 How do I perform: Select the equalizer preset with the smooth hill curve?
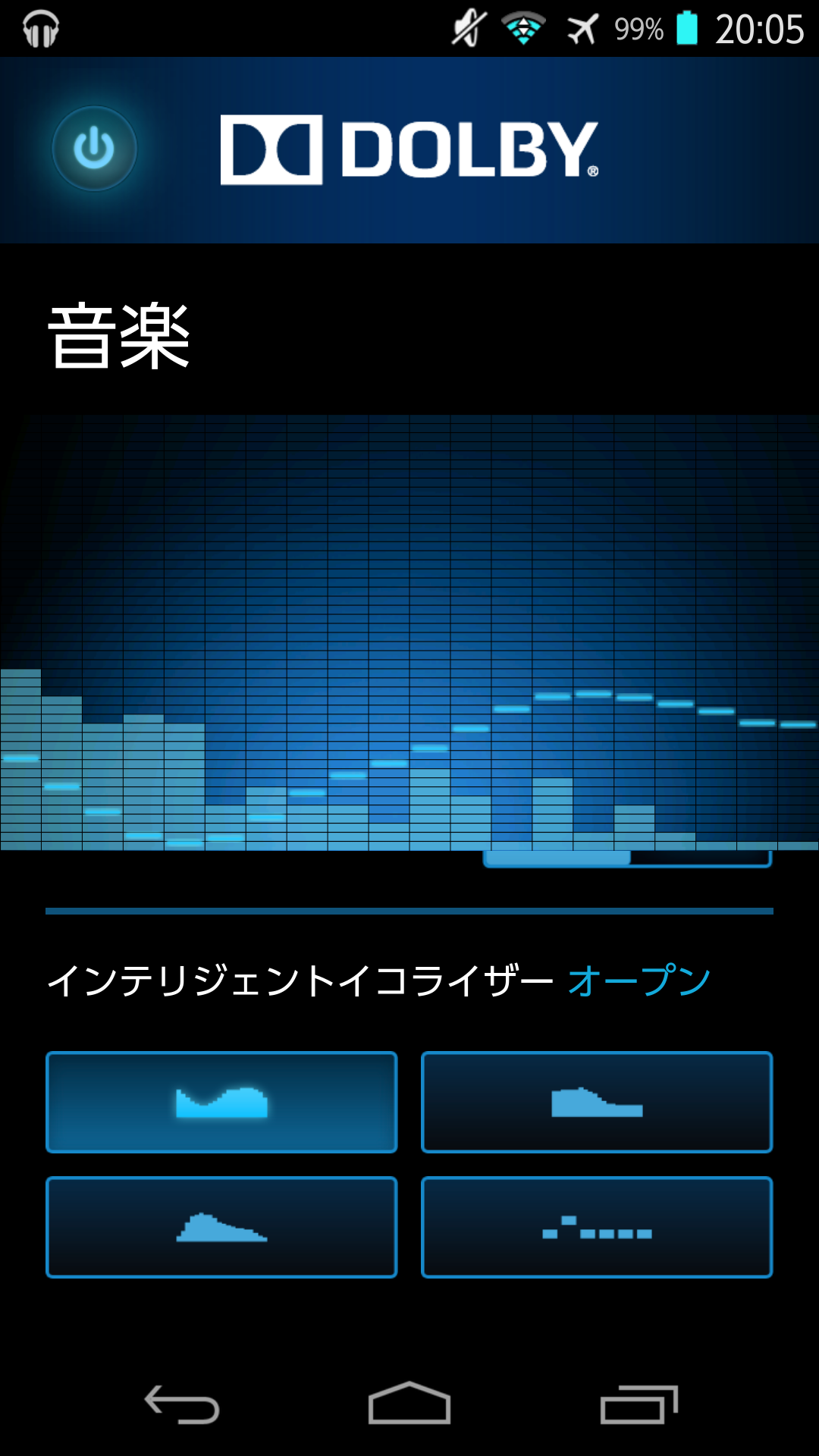(x=221, y=1227)
